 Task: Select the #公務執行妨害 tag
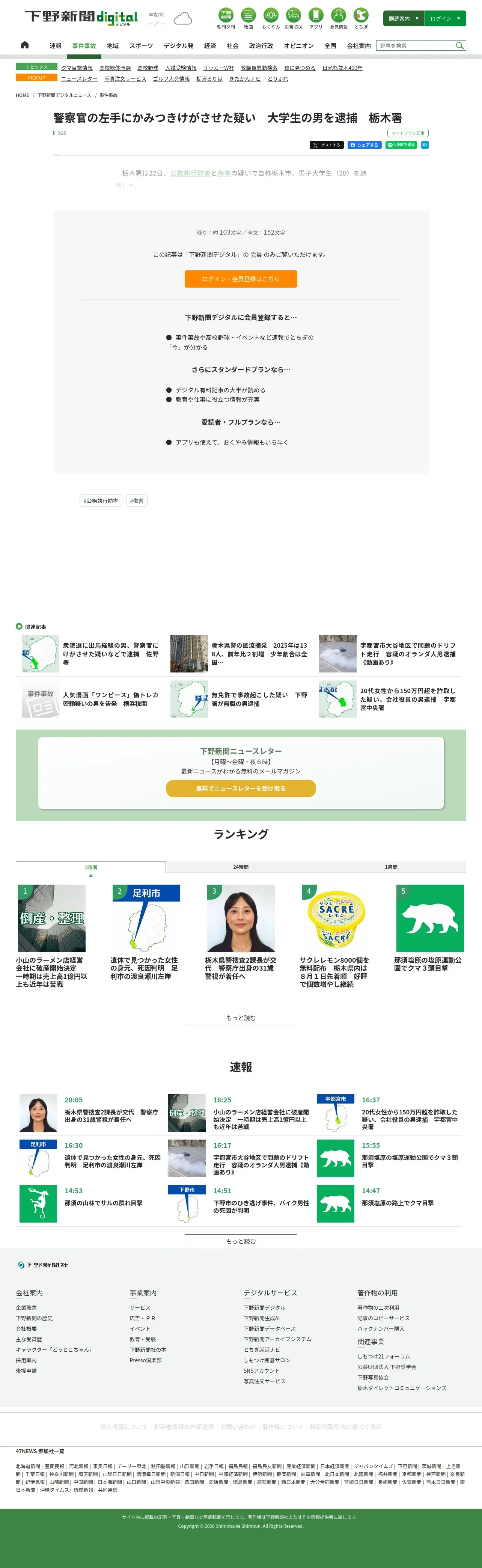tap(101, 501)
